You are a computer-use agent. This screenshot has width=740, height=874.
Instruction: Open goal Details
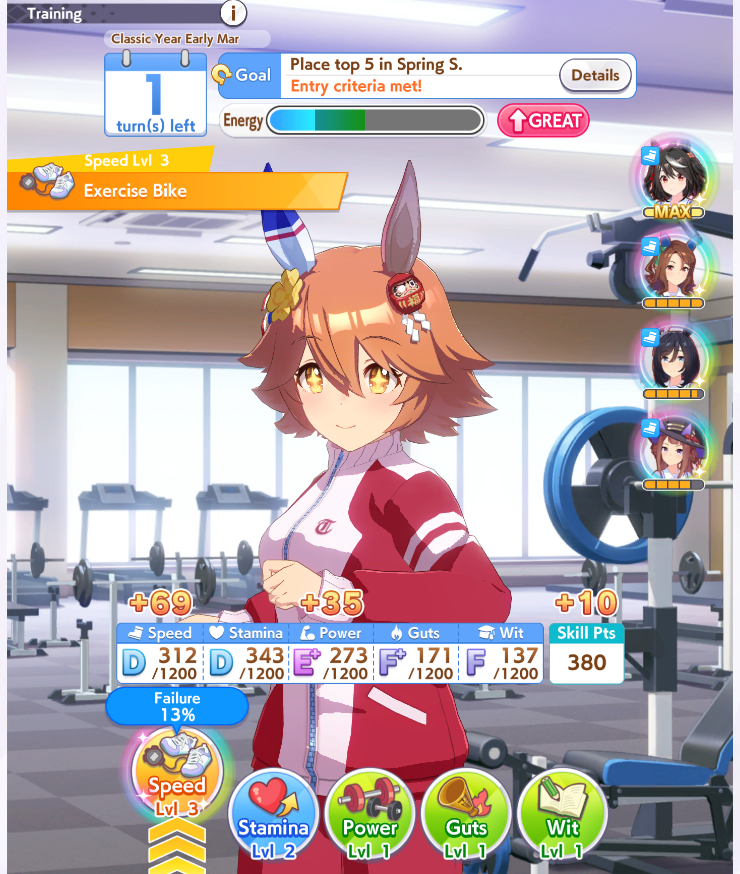click(x=595, y=75)
